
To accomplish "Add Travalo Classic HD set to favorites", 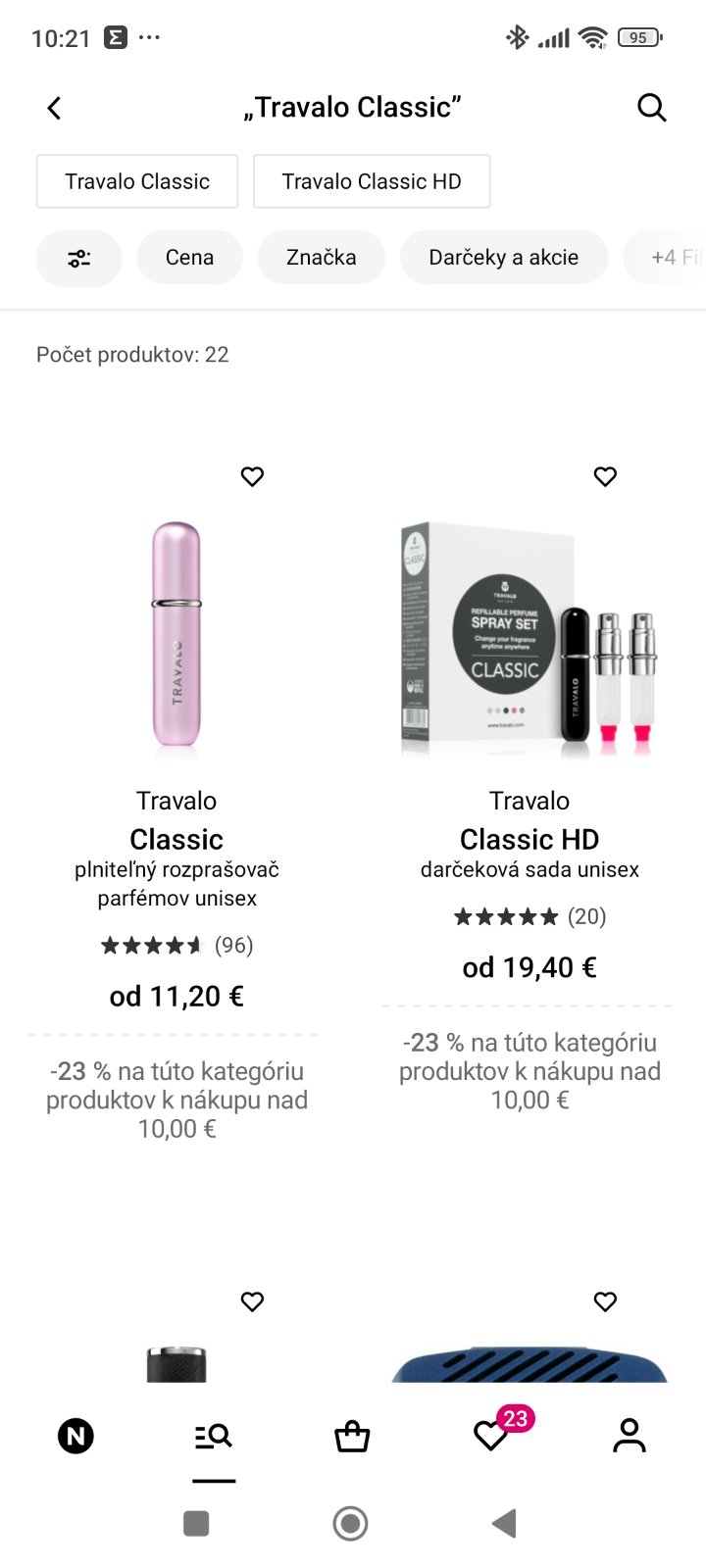I will point(605,477).
